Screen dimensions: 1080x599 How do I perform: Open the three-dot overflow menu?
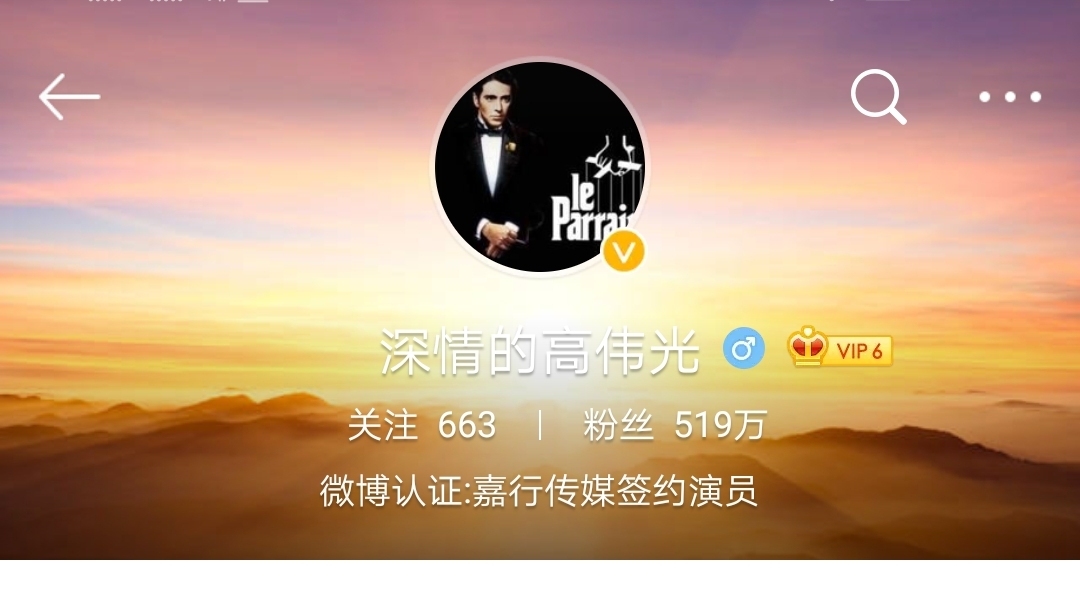pyautogui.click(x=1010, y=97)
